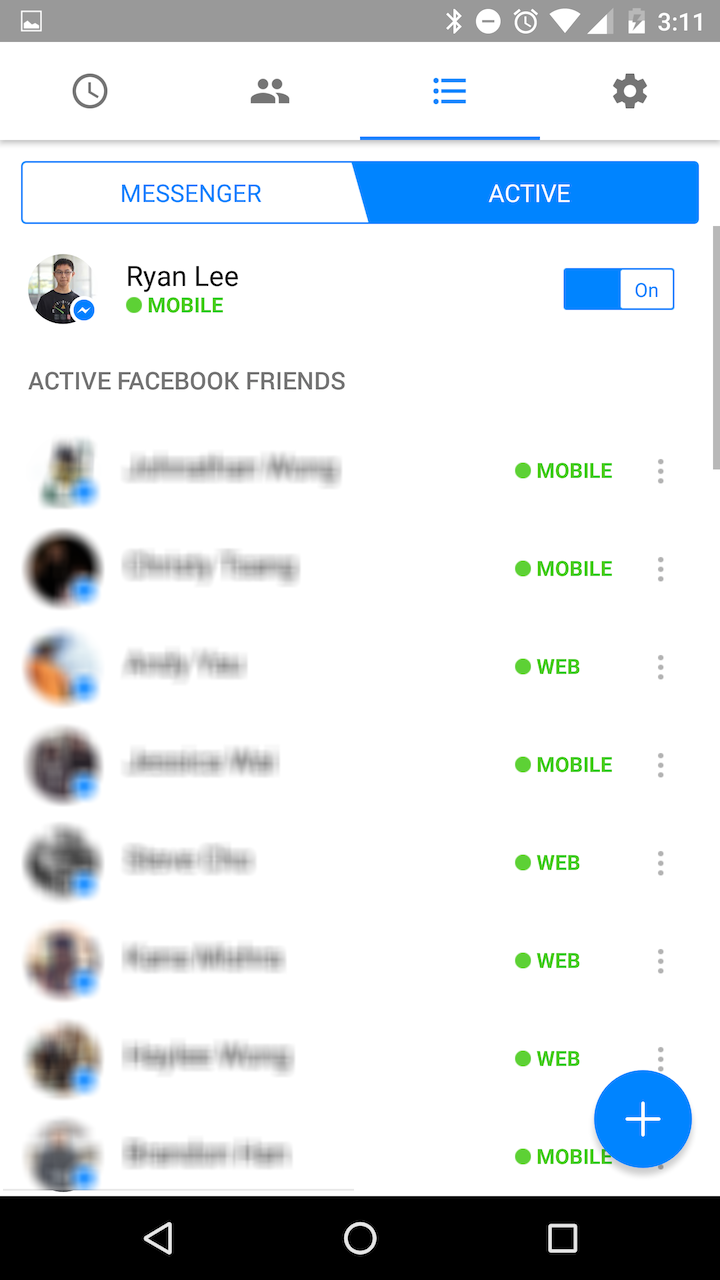Select the people contacts icon
The image size is (720, 1280).
click(x=269, y=91)
